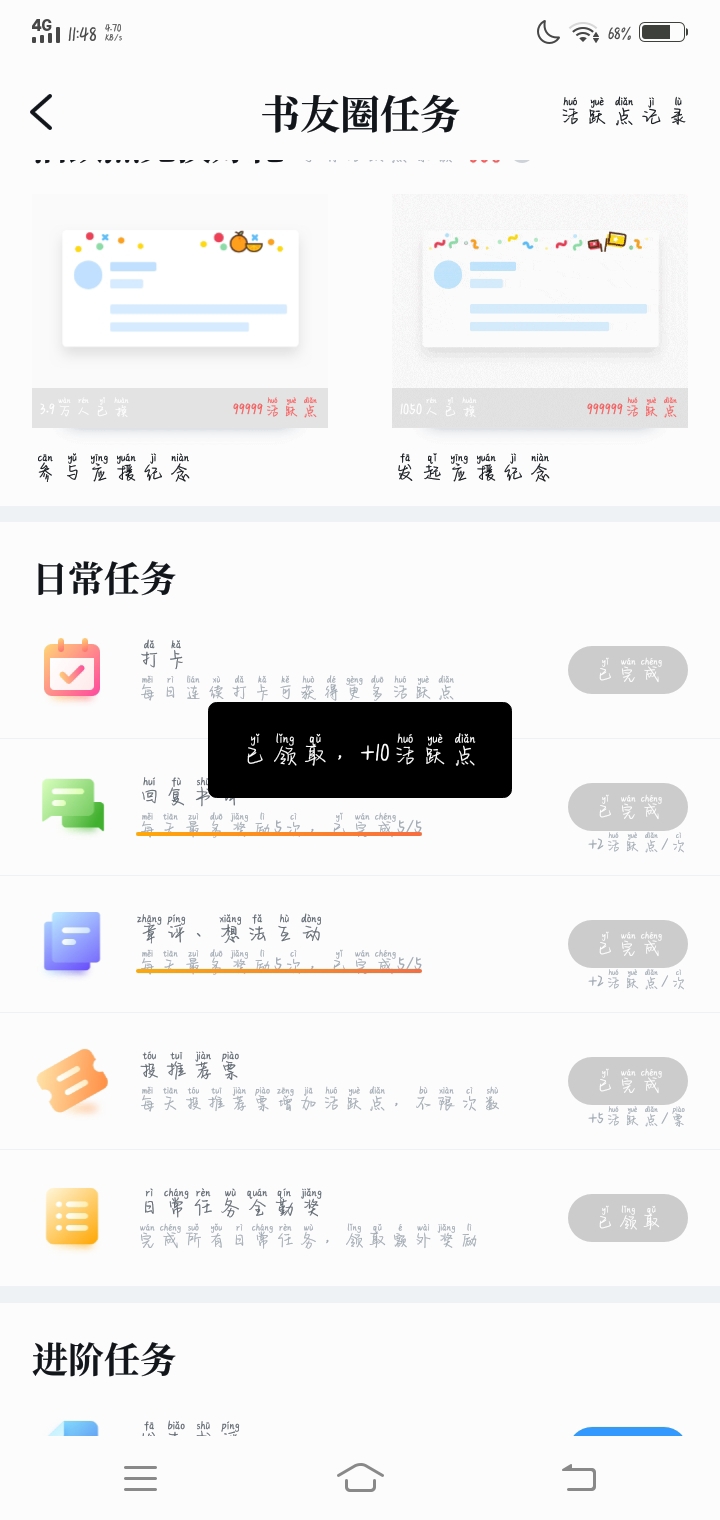Image resolution: width=720 pixels, height=1520 pixels.
Task: Tap 已完成 button for 回复书评 task
Action: click(x=627, y=807)
